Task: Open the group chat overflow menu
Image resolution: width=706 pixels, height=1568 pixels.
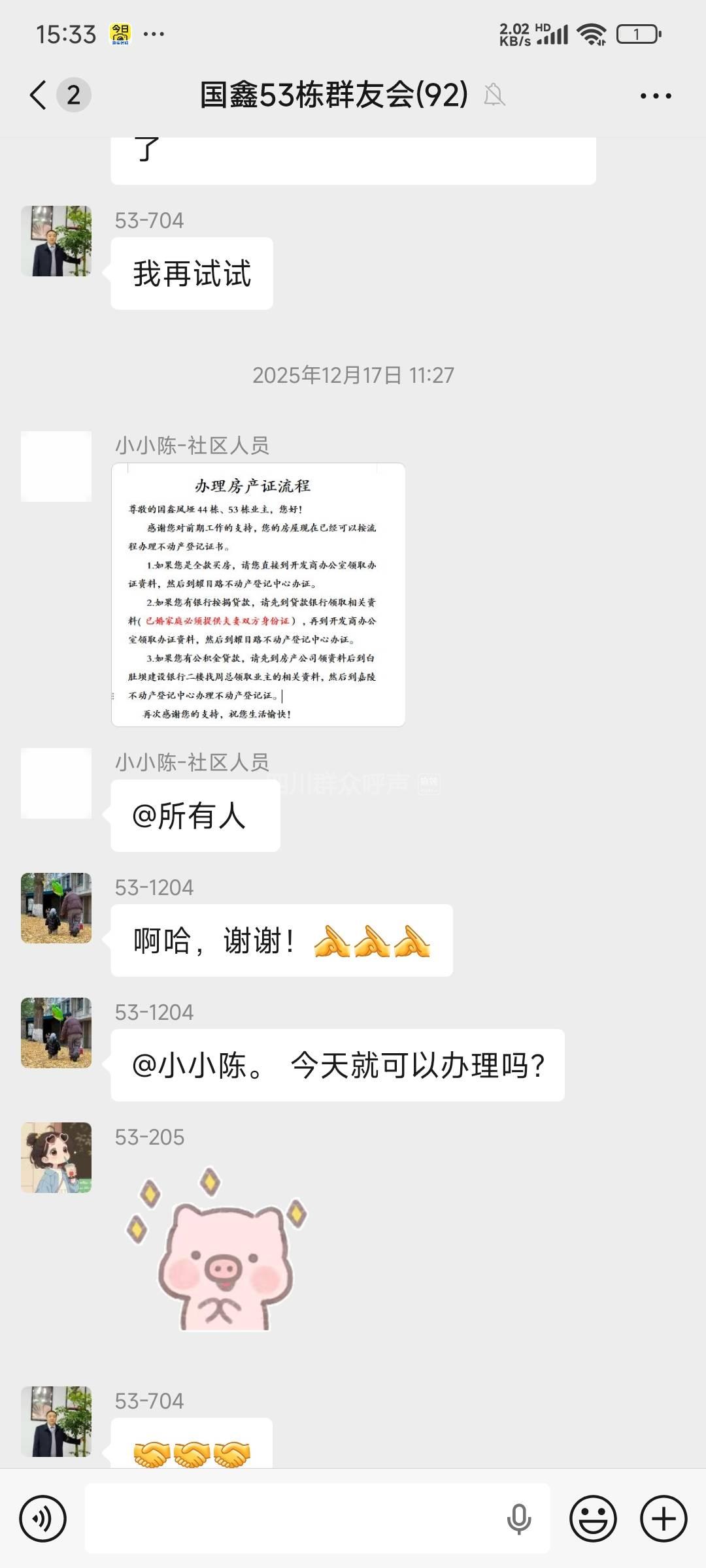Action: pos(655,95)
